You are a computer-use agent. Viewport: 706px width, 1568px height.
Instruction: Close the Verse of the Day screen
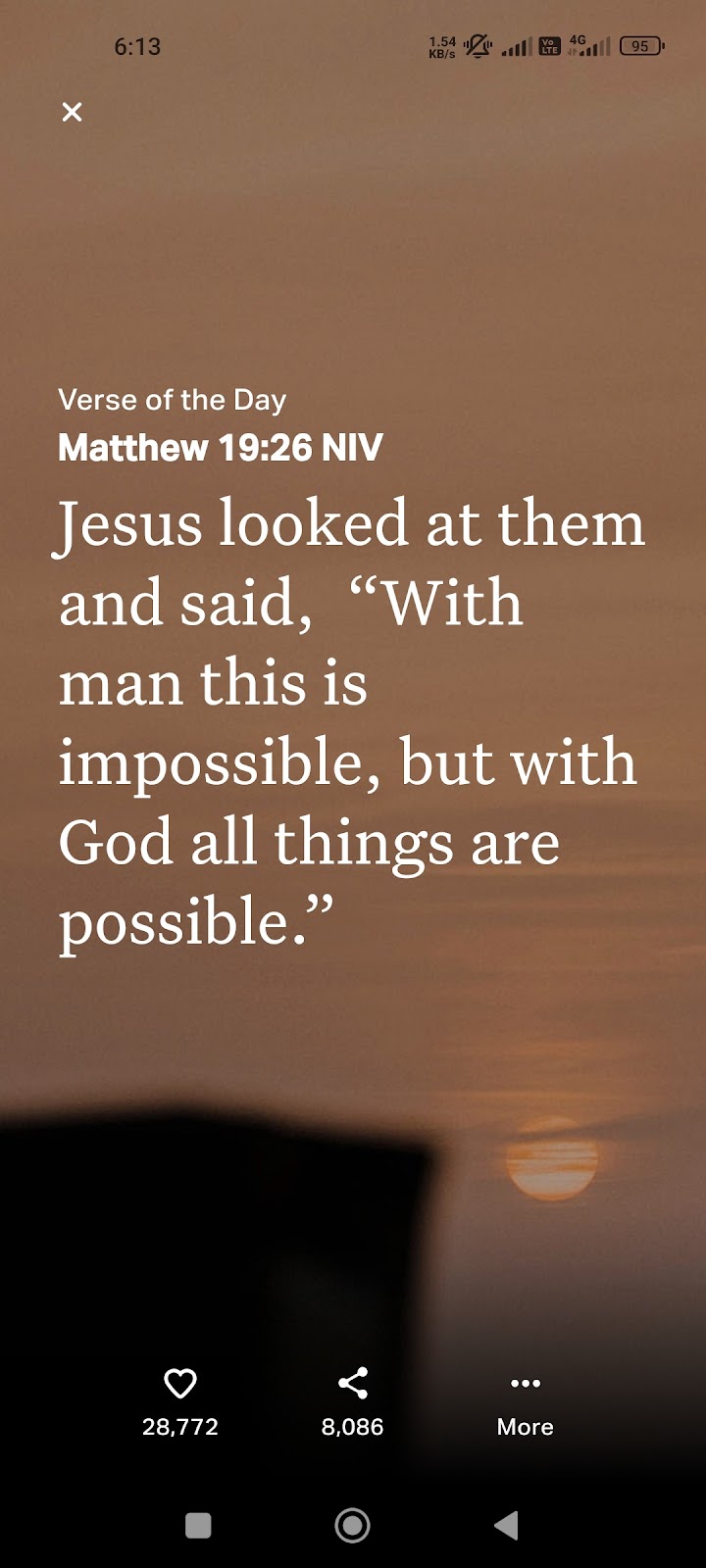pyautogui.click(x=72, y=112)
